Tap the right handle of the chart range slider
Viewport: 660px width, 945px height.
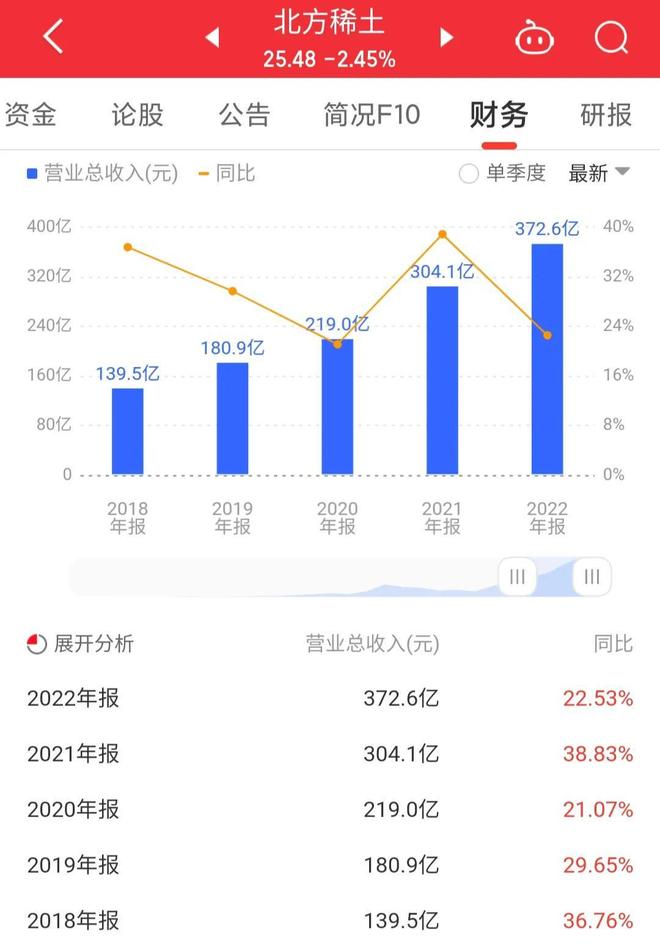pos(592,577)
